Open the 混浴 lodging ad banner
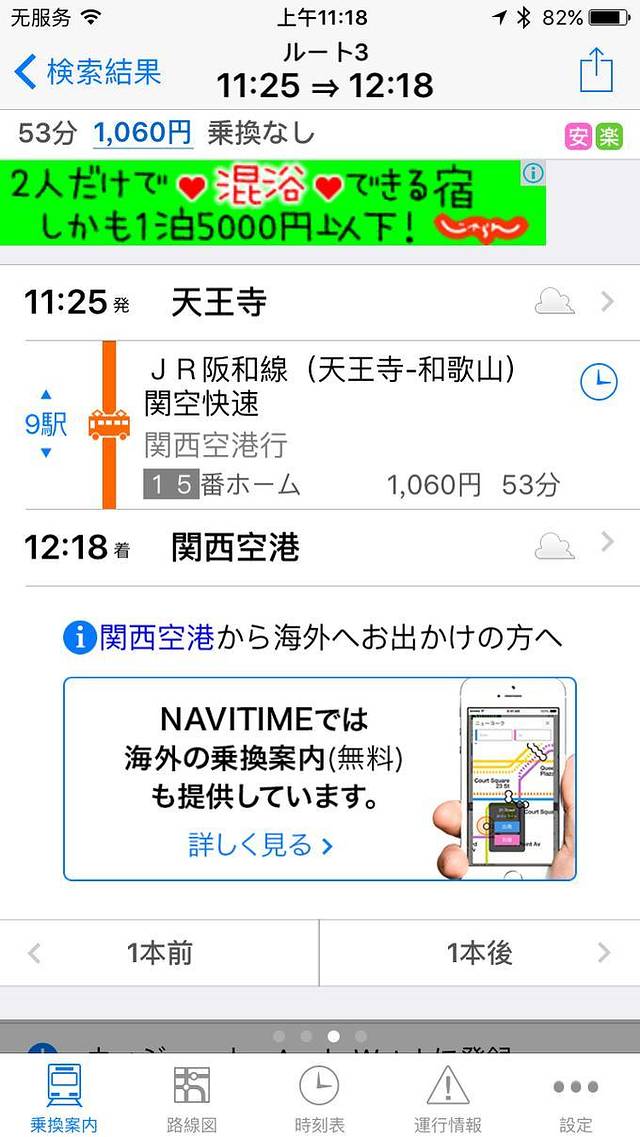This screenshot has width=640, height=1137. pyautogui.click(x=272, y=203)
